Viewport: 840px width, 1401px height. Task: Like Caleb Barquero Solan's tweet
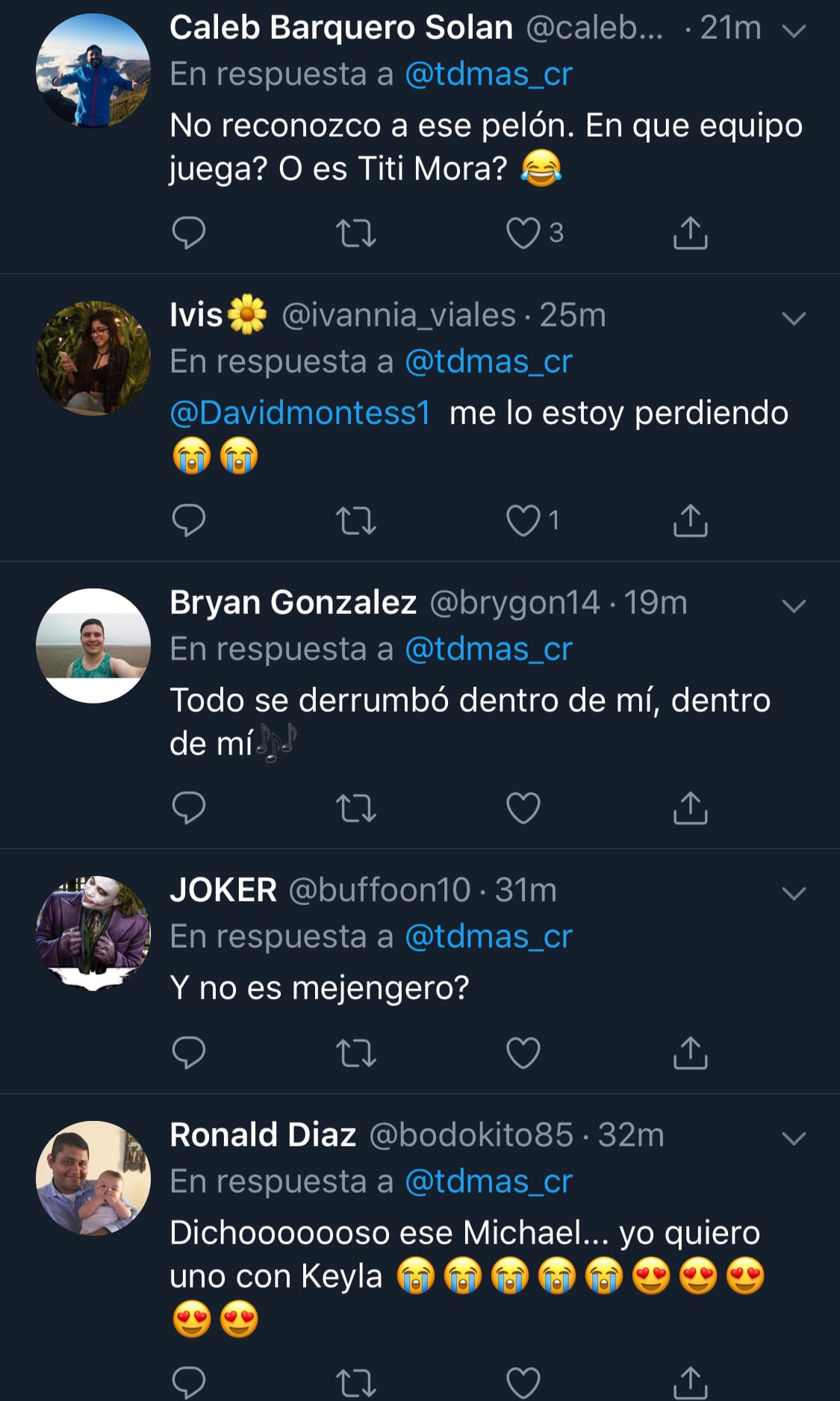tap(523, 233)
